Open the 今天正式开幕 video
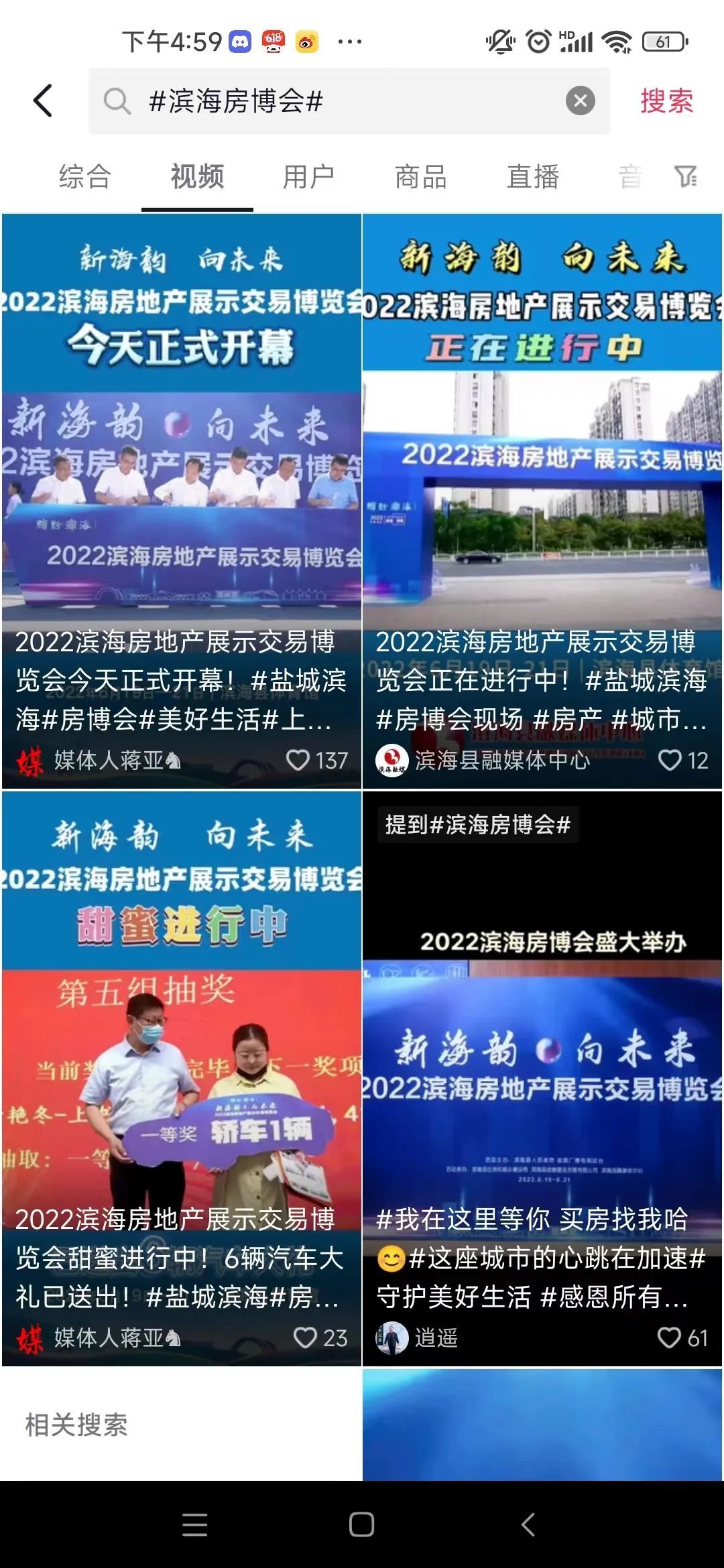 [x=181, y=469]
